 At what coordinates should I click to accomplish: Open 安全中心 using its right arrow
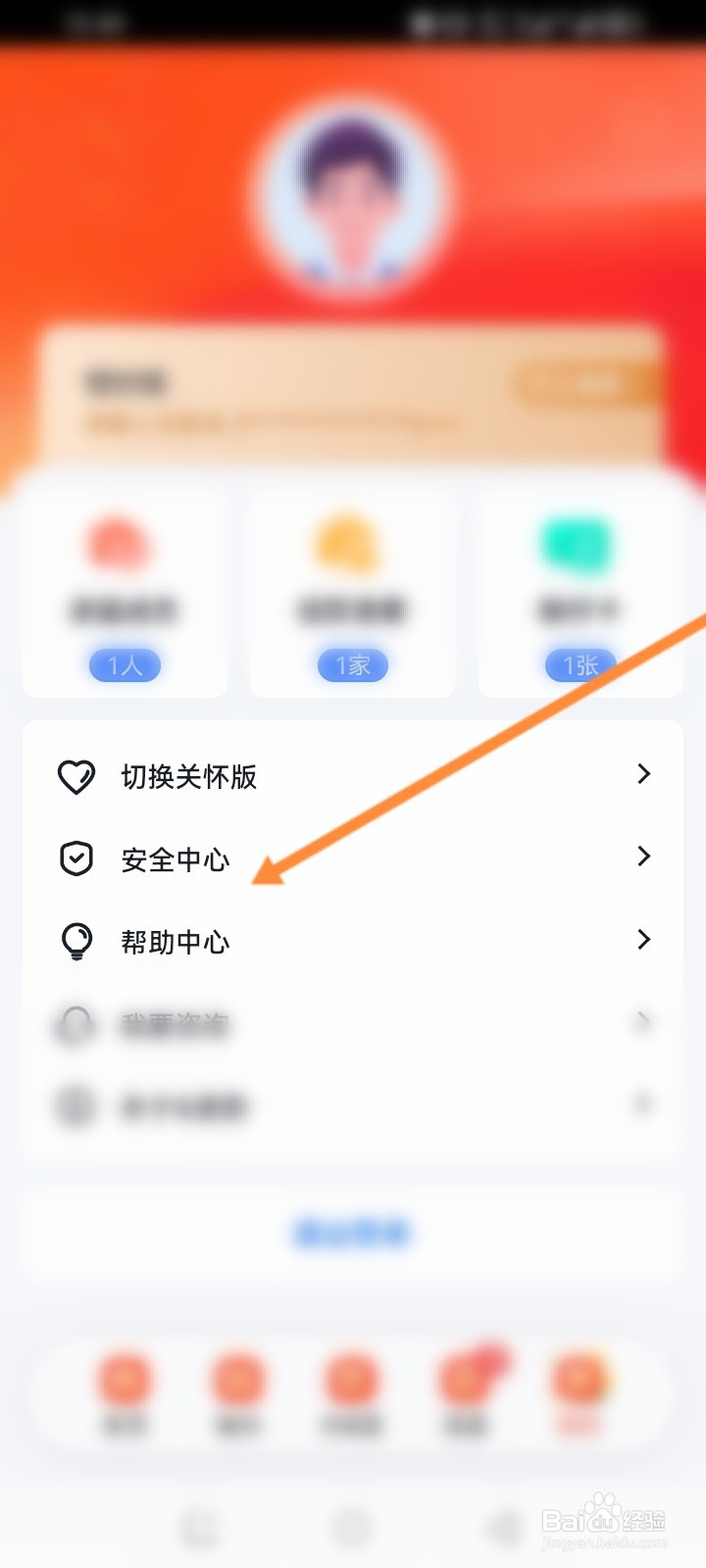(644, 857)
